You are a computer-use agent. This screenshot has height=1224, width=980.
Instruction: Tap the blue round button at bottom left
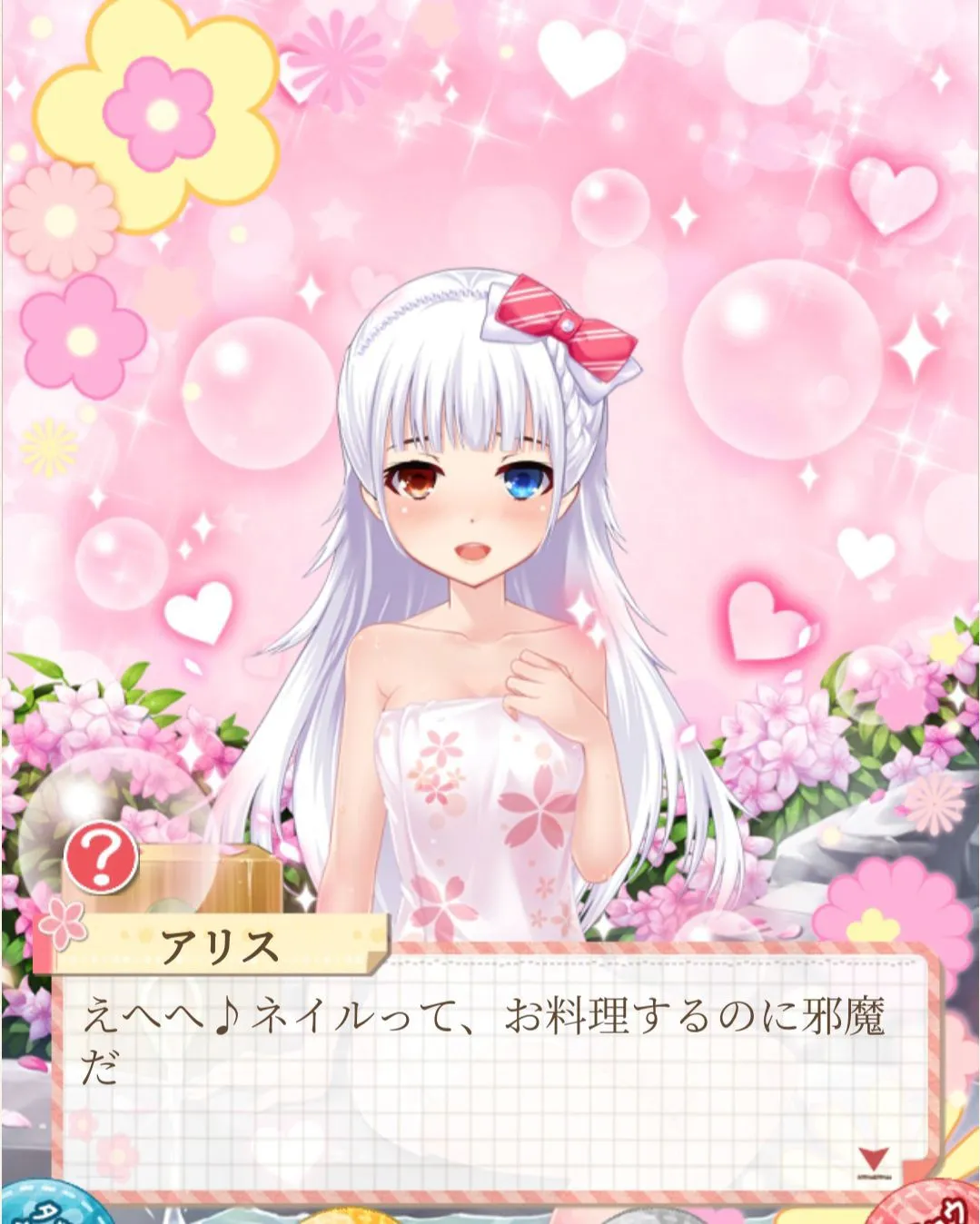tap(45, 1206)
